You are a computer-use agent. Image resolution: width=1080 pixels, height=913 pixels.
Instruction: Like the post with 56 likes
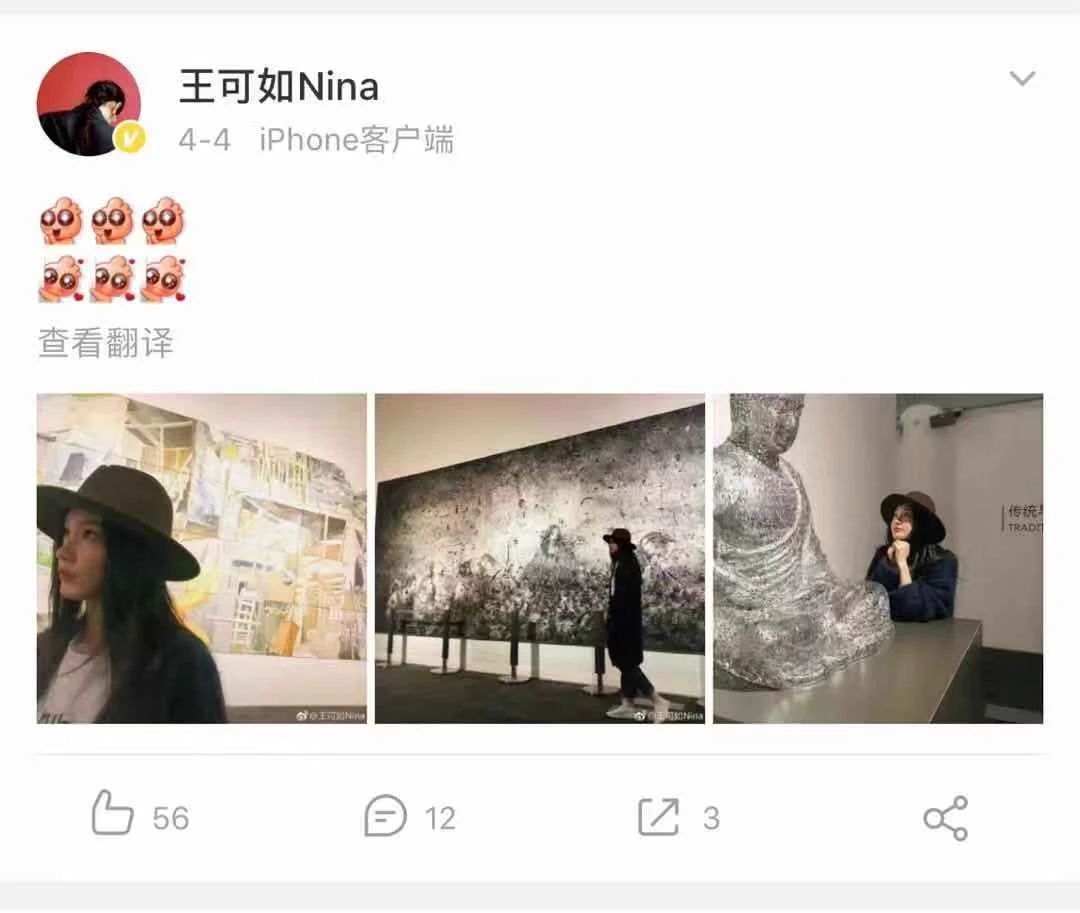click(x=113, y=817)
